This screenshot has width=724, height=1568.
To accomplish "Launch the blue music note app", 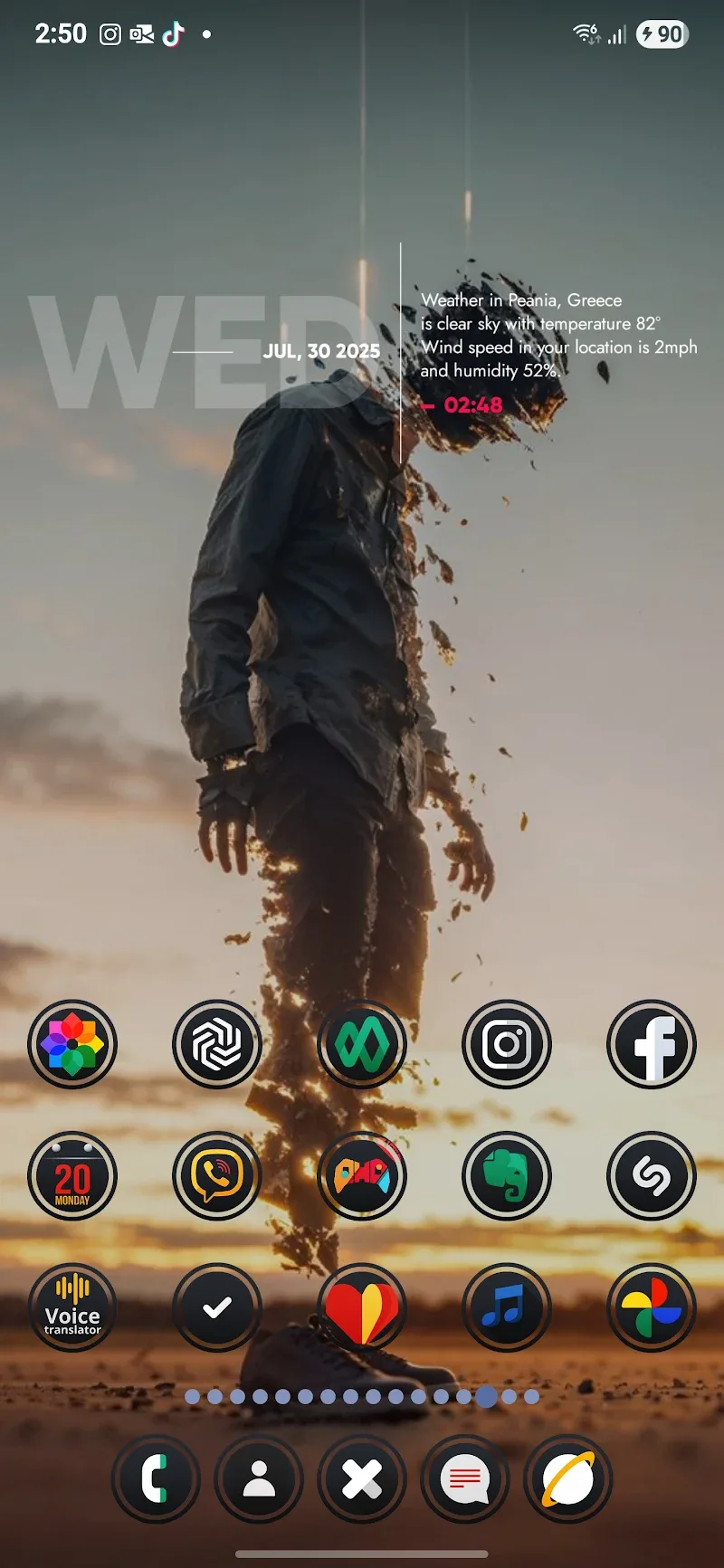I will coord(507,1307).
